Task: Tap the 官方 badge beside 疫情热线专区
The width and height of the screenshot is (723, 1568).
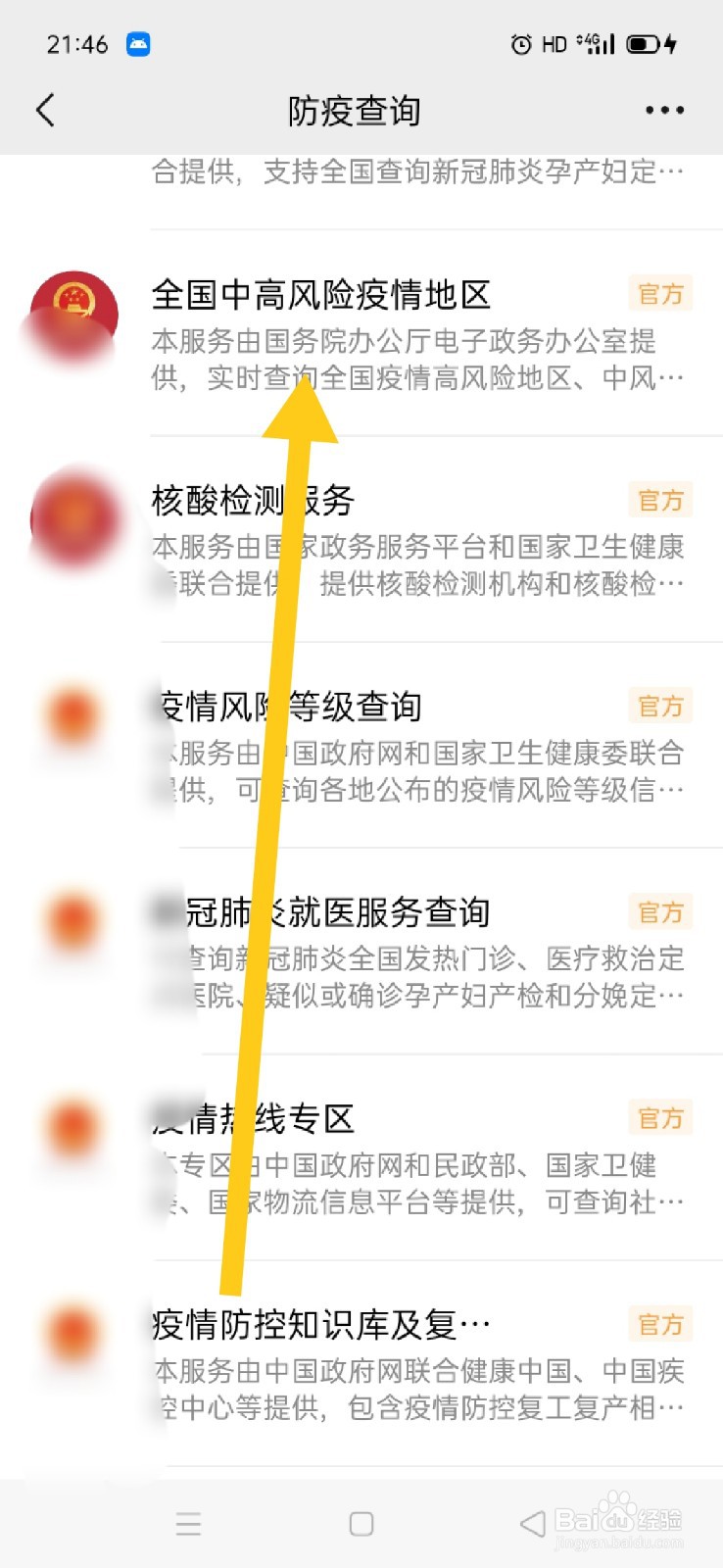Action: pos(659,1117)
